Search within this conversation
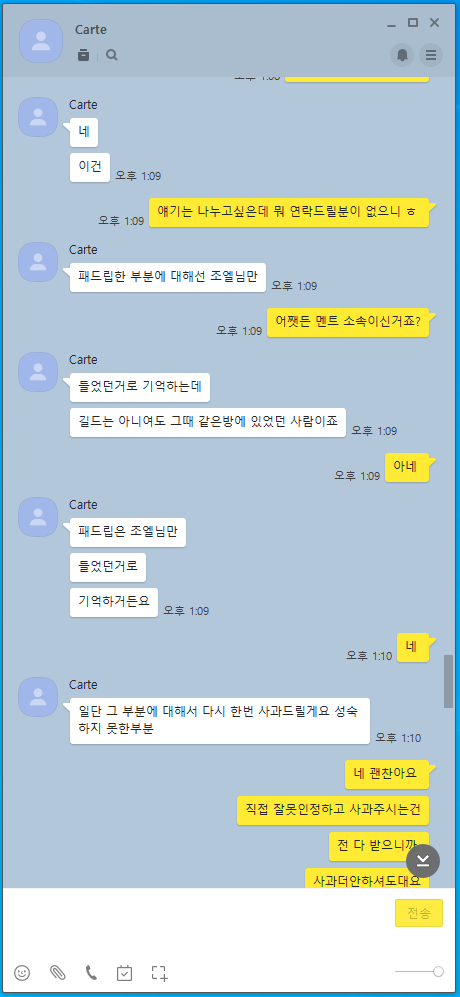The width and height of the screenshot is (460, 997). 112,55
